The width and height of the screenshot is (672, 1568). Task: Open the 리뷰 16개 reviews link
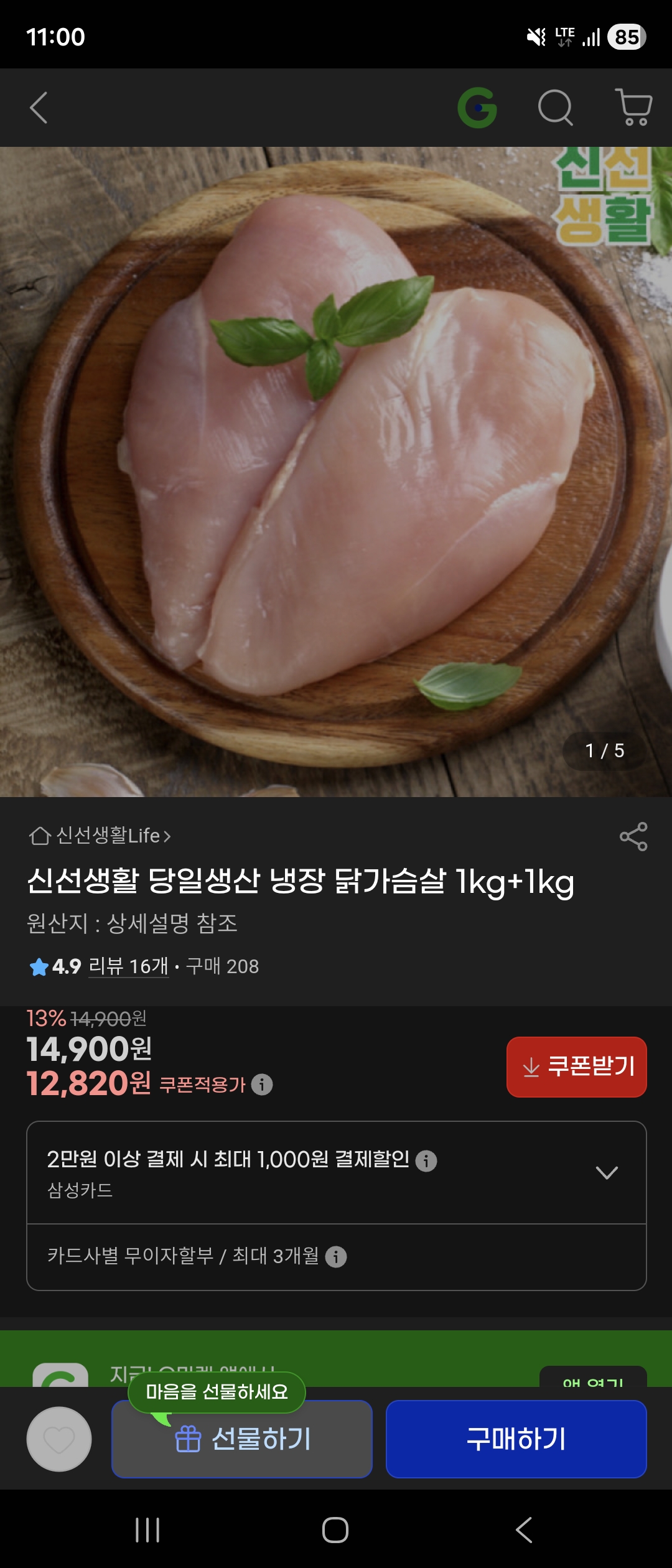(x=128, y=966)
